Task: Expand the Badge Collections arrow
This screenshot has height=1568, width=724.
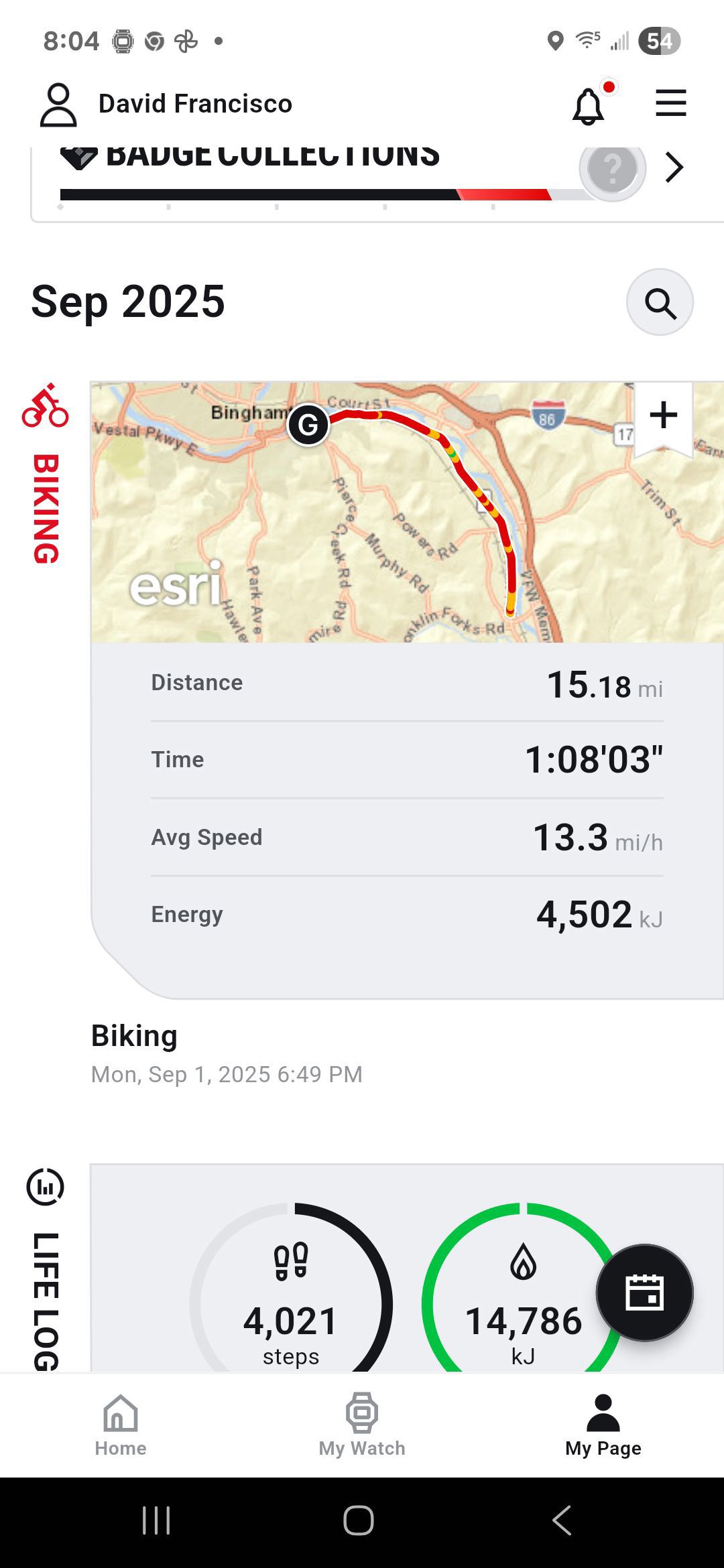Action: pos(674,168)
